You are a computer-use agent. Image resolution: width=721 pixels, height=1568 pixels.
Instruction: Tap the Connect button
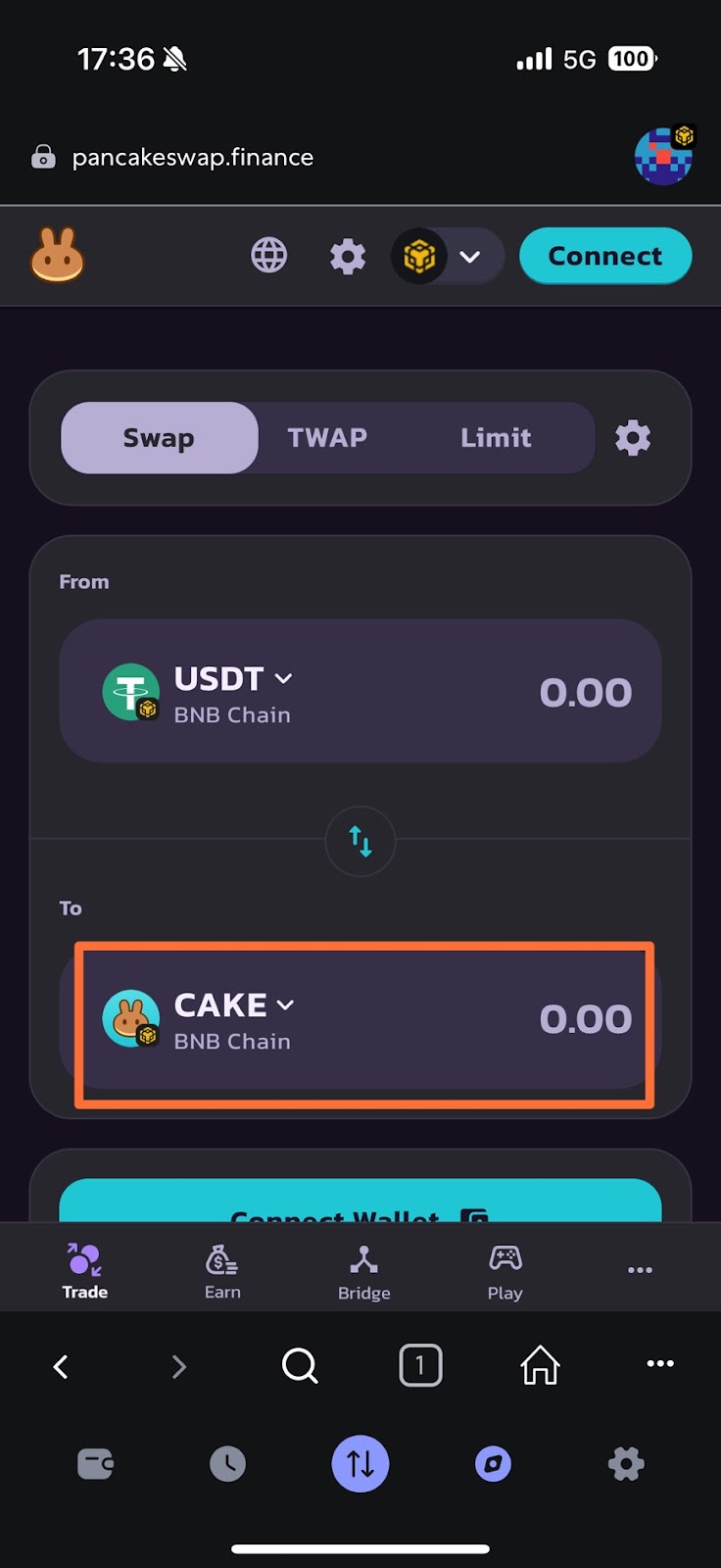tap(605, 256)
